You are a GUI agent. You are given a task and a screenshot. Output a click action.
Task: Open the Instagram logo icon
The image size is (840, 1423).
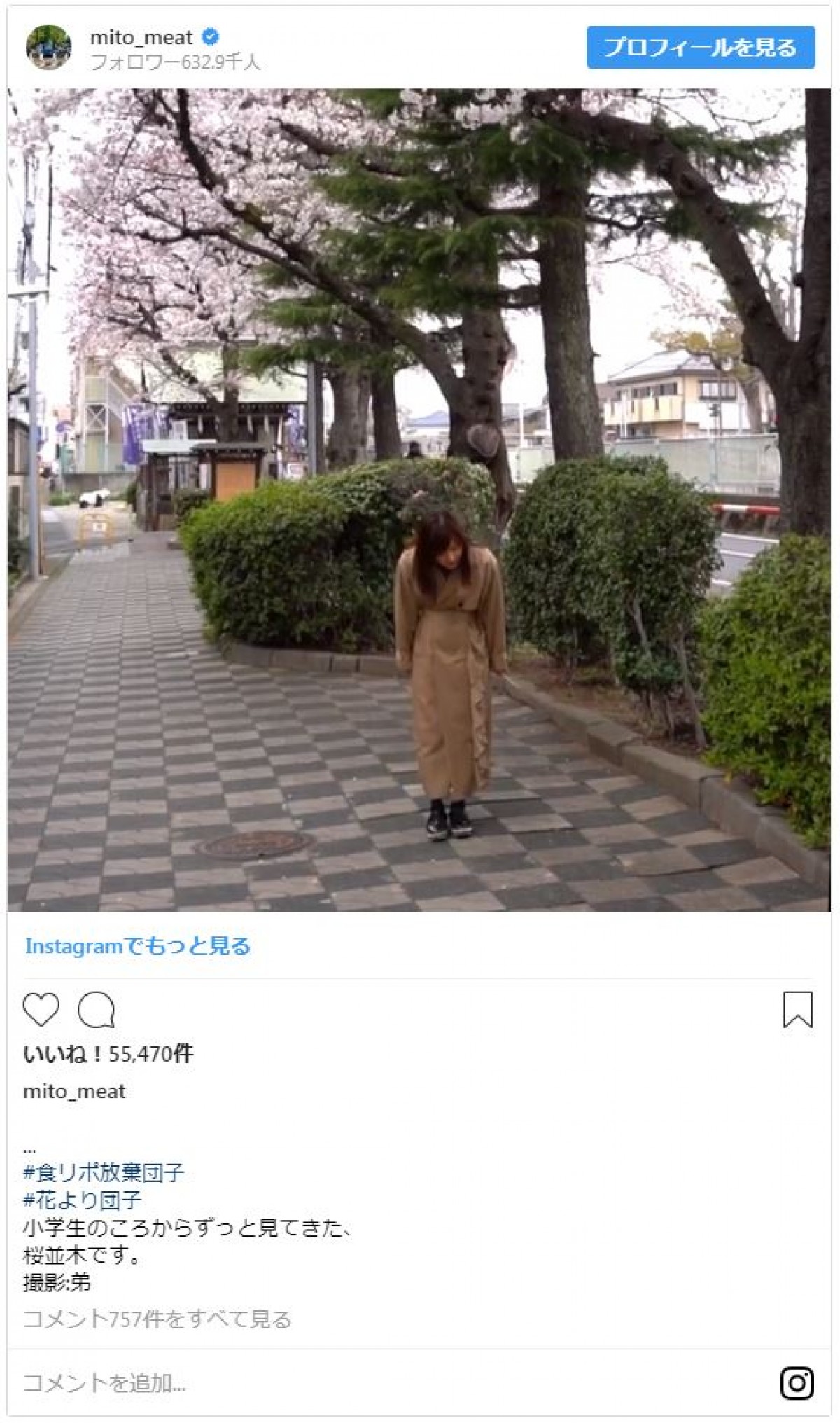pyautogui.click(x=797, y=1383)
